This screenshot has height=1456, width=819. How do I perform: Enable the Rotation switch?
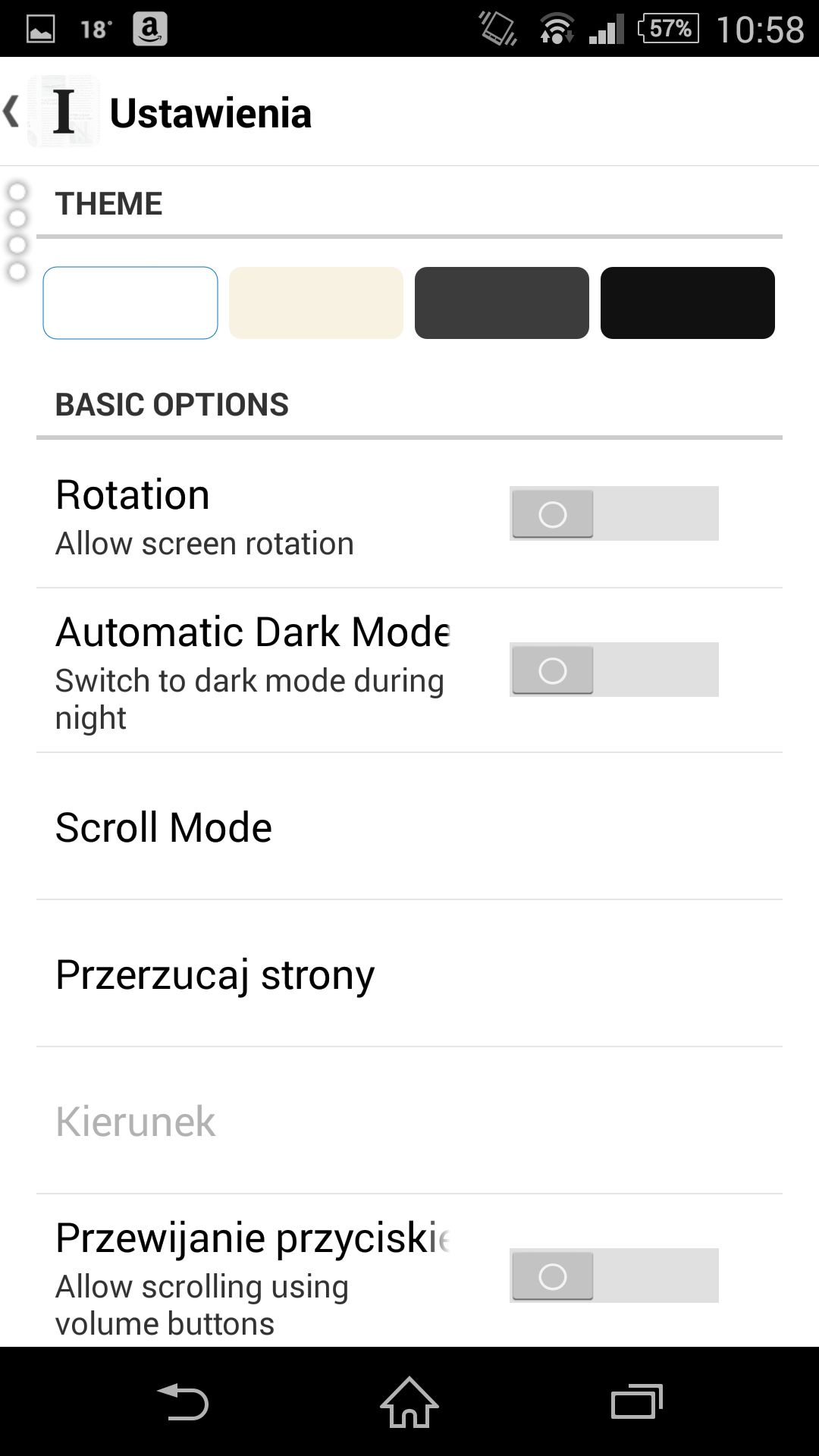(614, 513)
